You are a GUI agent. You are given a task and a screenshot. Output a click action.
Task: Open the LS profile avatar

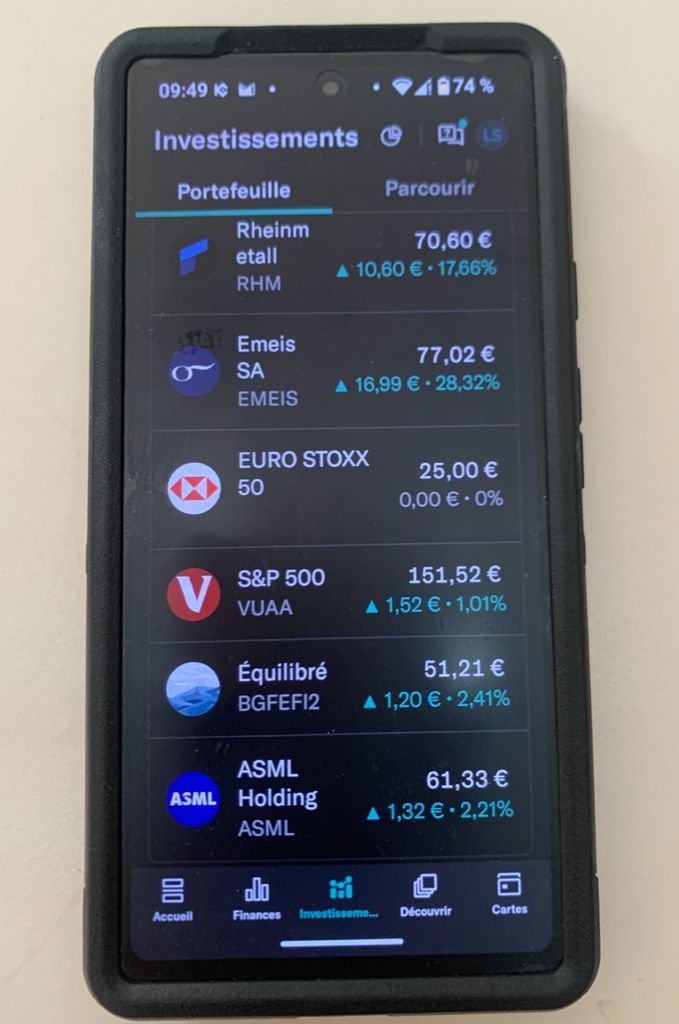coord(492,136)
